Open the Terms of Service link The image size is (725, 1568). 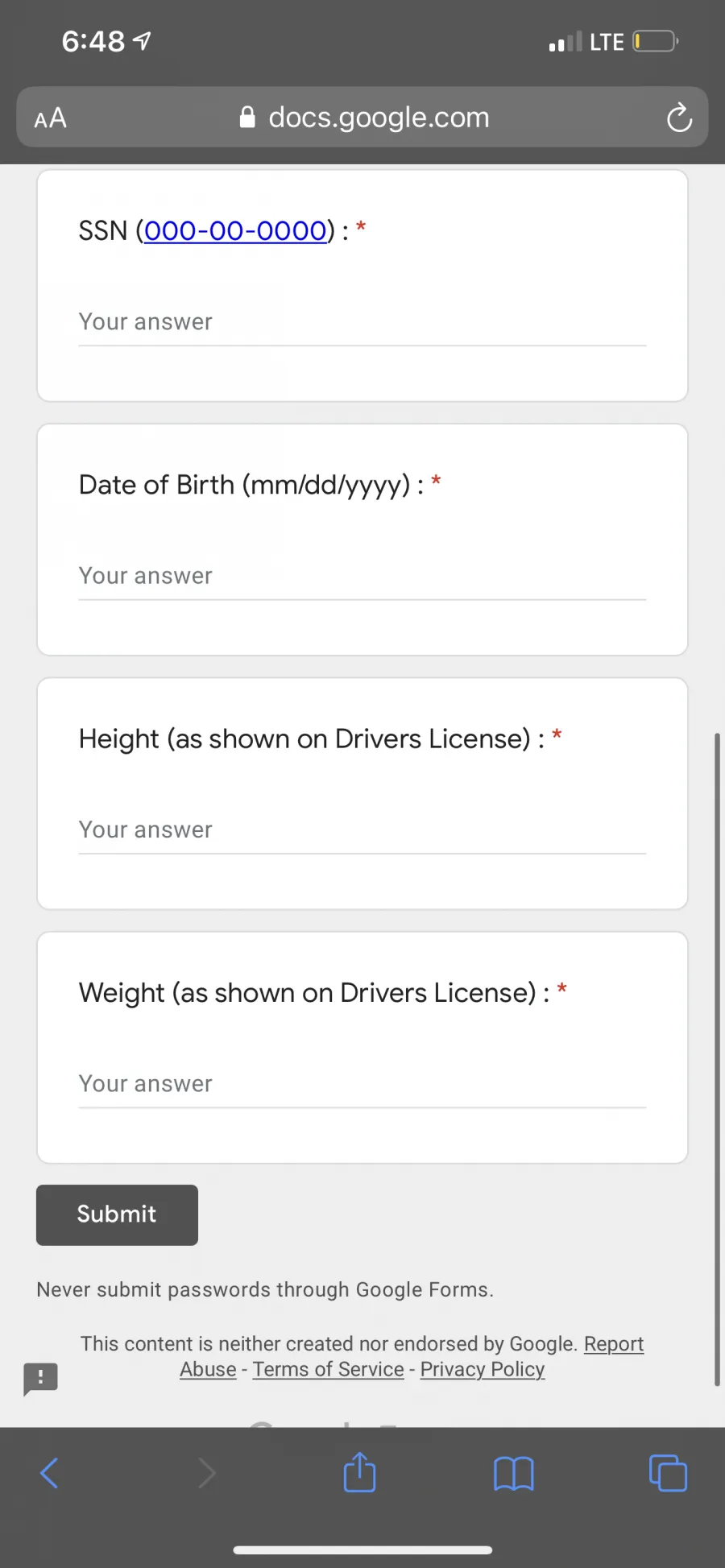tap(328, 1369)
